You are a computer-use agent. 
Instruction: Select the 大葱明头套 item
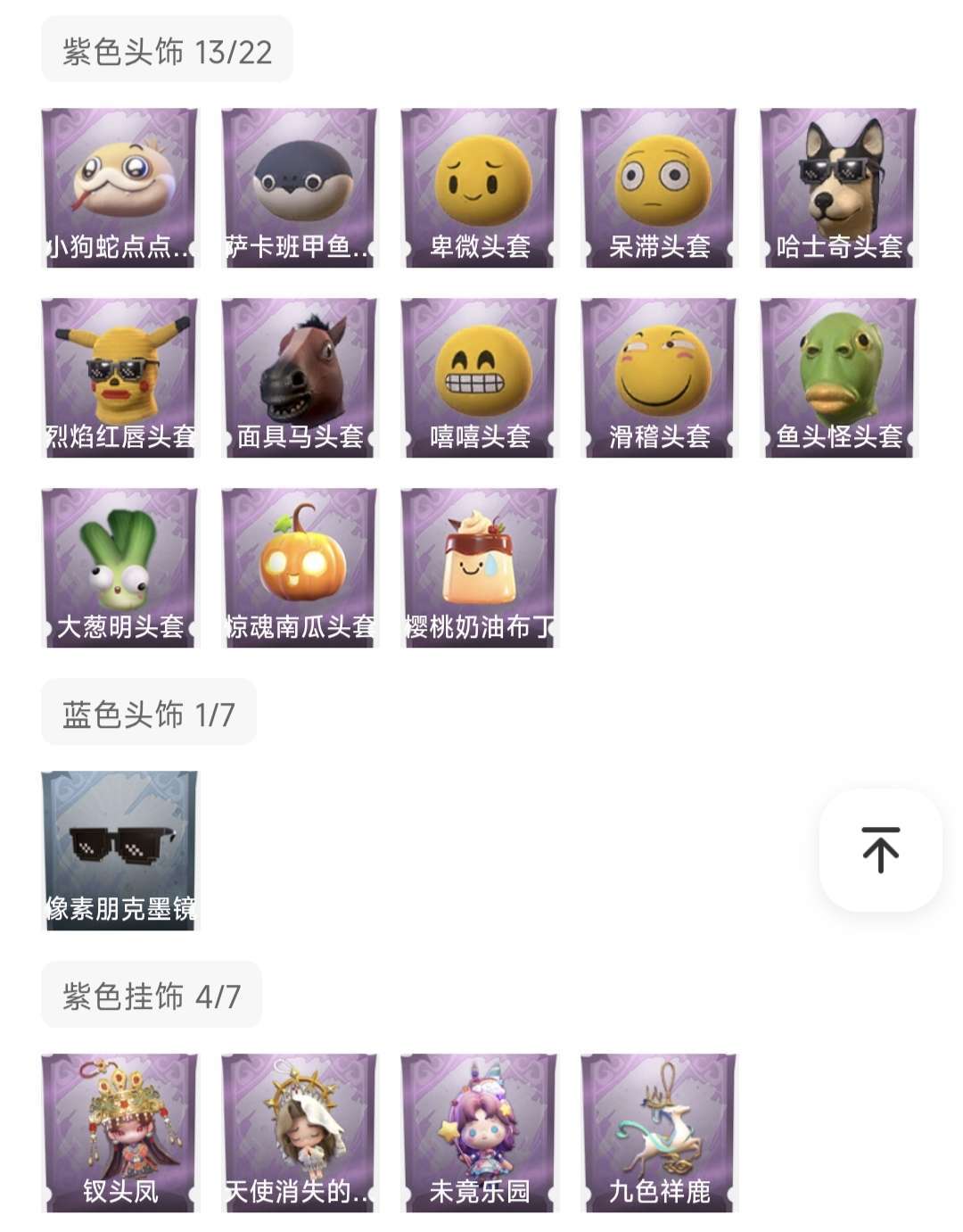pyautogui.click(x=120, y=568)
